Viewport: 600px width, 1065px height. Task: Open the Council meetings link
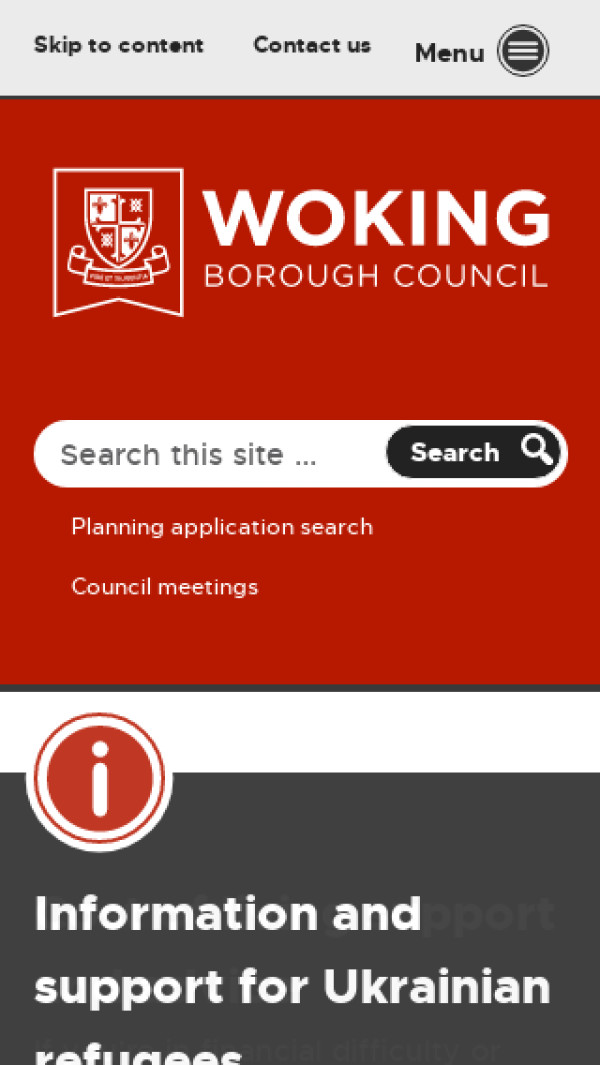click(164, 587)
